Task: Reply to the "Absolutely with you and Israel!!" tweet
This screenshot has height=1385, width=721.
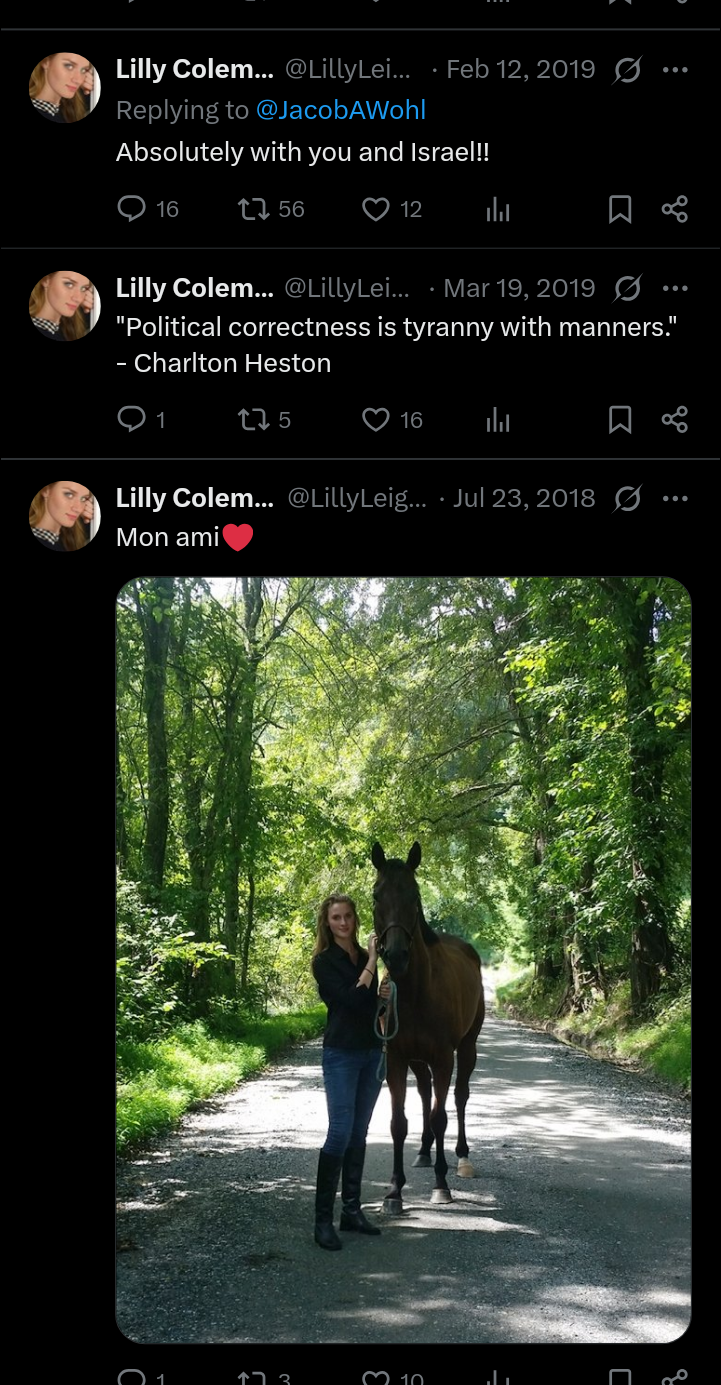Action: [131, 209]
